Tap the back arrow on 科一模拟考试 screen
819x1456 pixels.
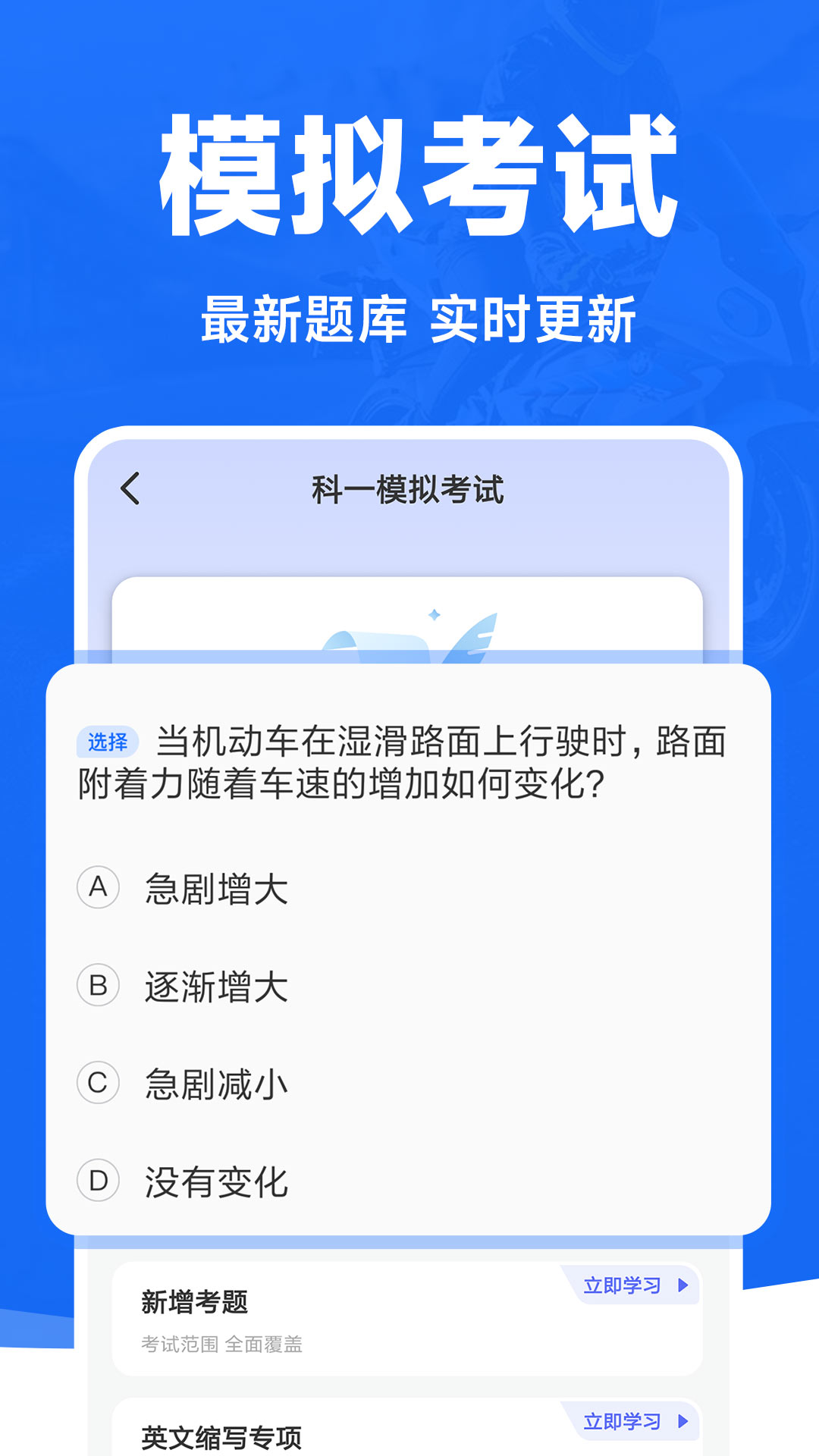[129, 489]
